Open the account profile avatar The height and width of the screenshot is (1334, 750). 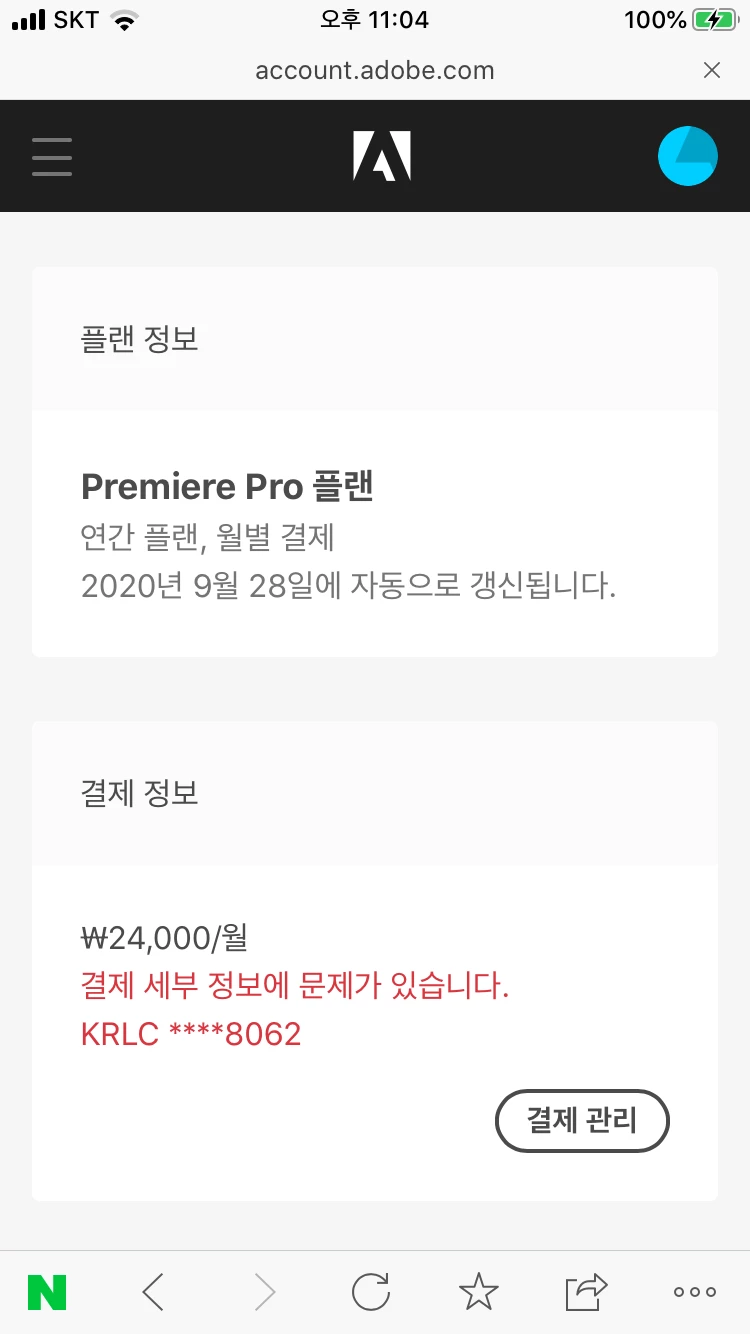pos(688,157)
